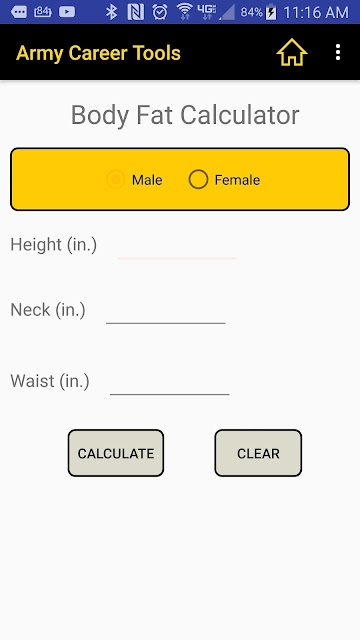Focus the Height input field
The width and height of the screenshot is (360, 640).
pyautogui.click(x=177, y=246)
